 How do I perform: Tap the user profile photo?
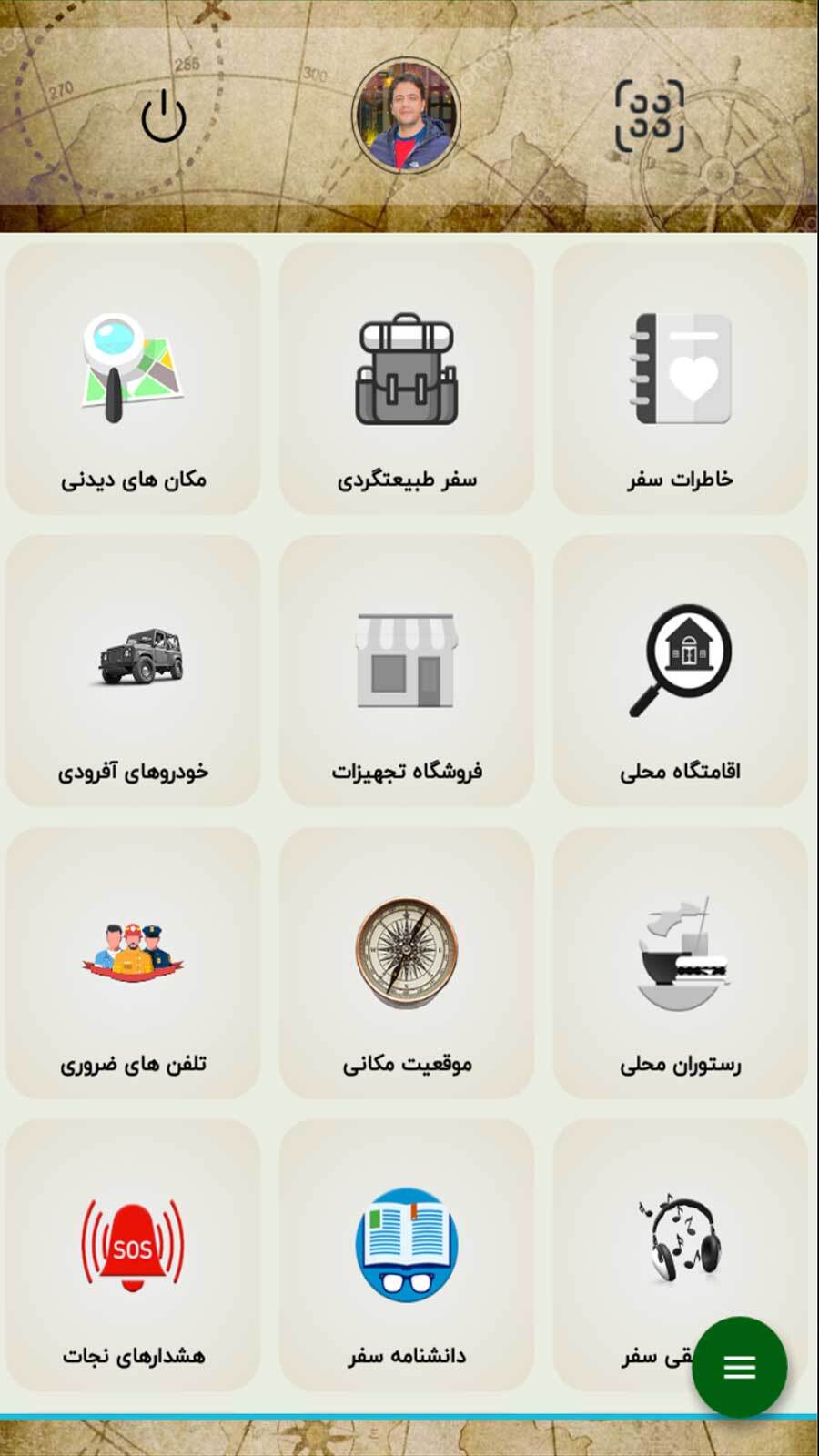407,116
